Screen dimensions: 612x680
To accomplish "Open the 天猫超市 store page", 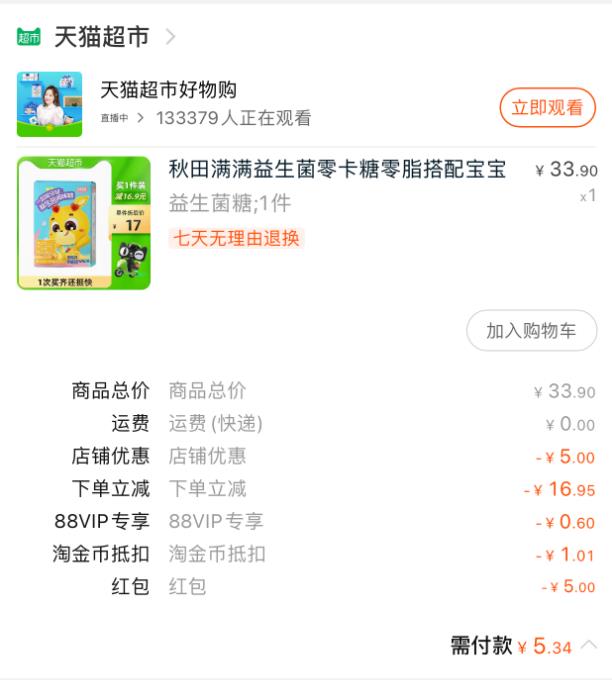I will pos(100,37).
